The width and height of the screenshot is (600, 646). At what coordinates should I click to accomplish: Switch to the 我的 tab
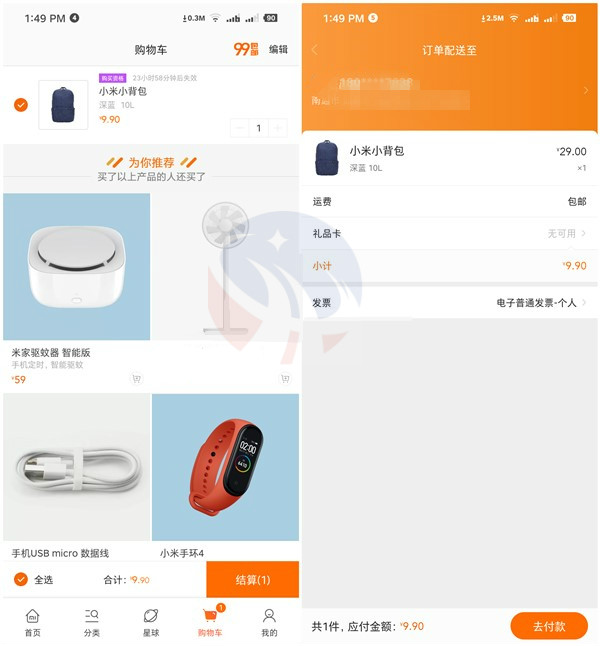pyautogui.click(x=269, y=622)
